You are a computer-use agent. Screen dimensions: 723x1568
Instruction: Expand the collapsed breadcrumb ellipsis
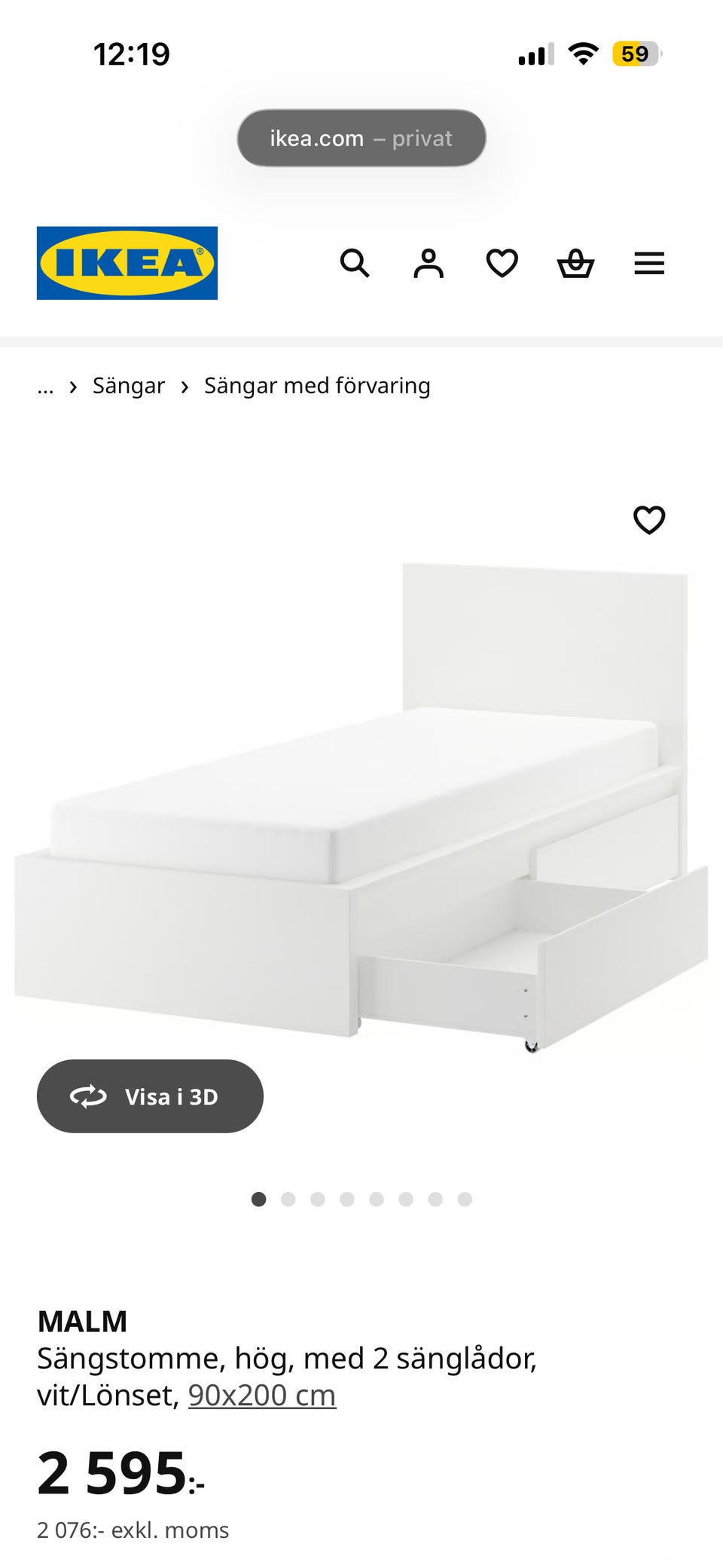coord(45,387)
